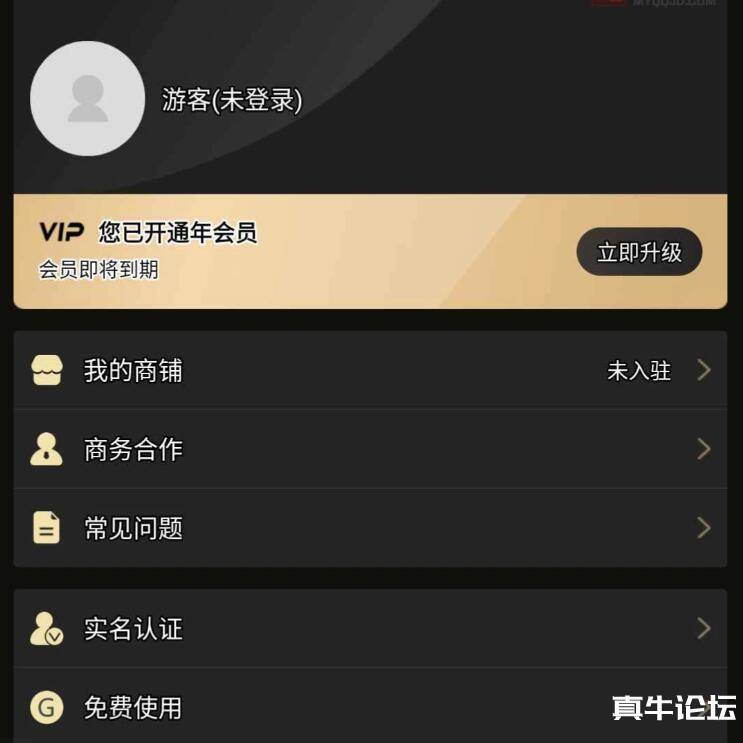Open 免费使用 free use row
This screenshot has width=743, height=743.
click(x=300, y=707)
